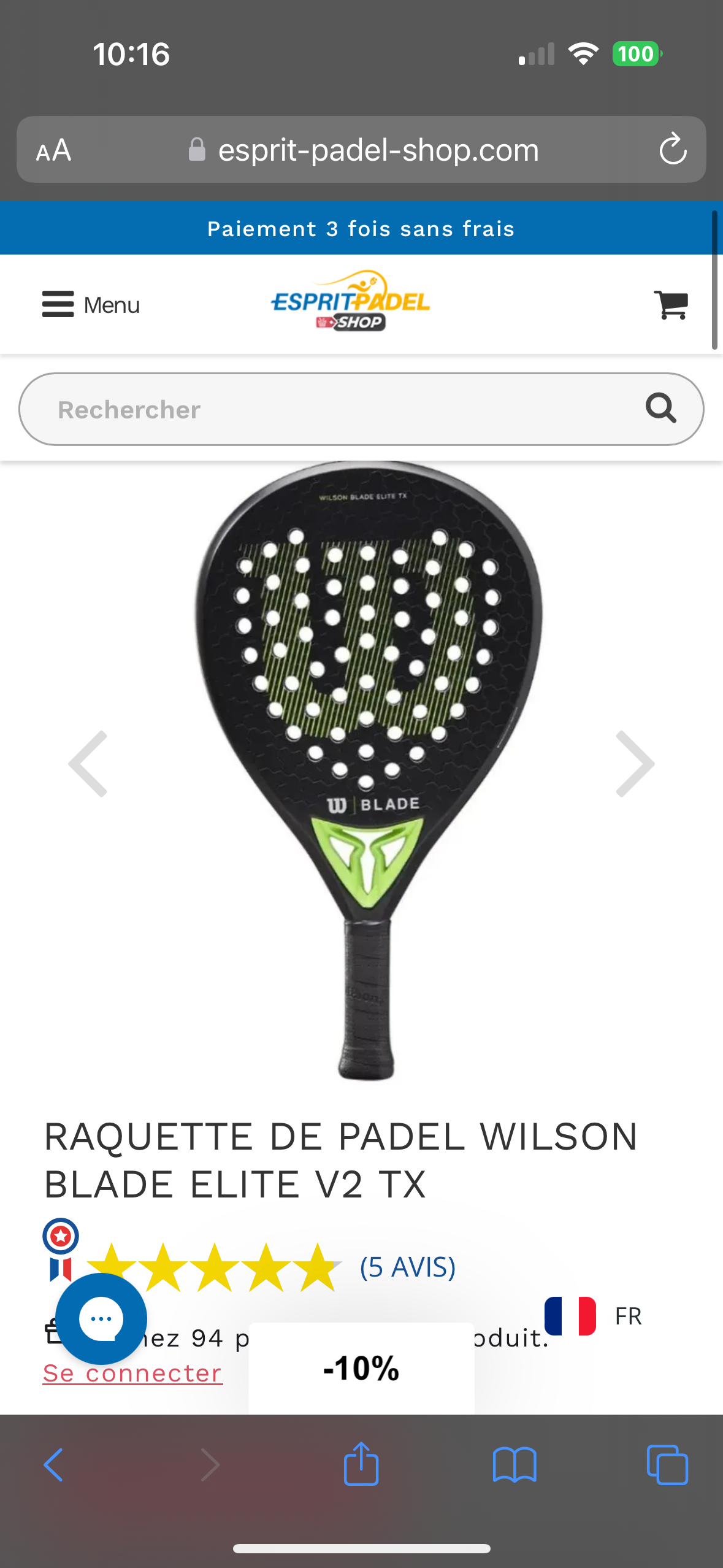Submit search with the magnifier icon
Viewport: 723px width, 1568px height.
coord(660,408)
